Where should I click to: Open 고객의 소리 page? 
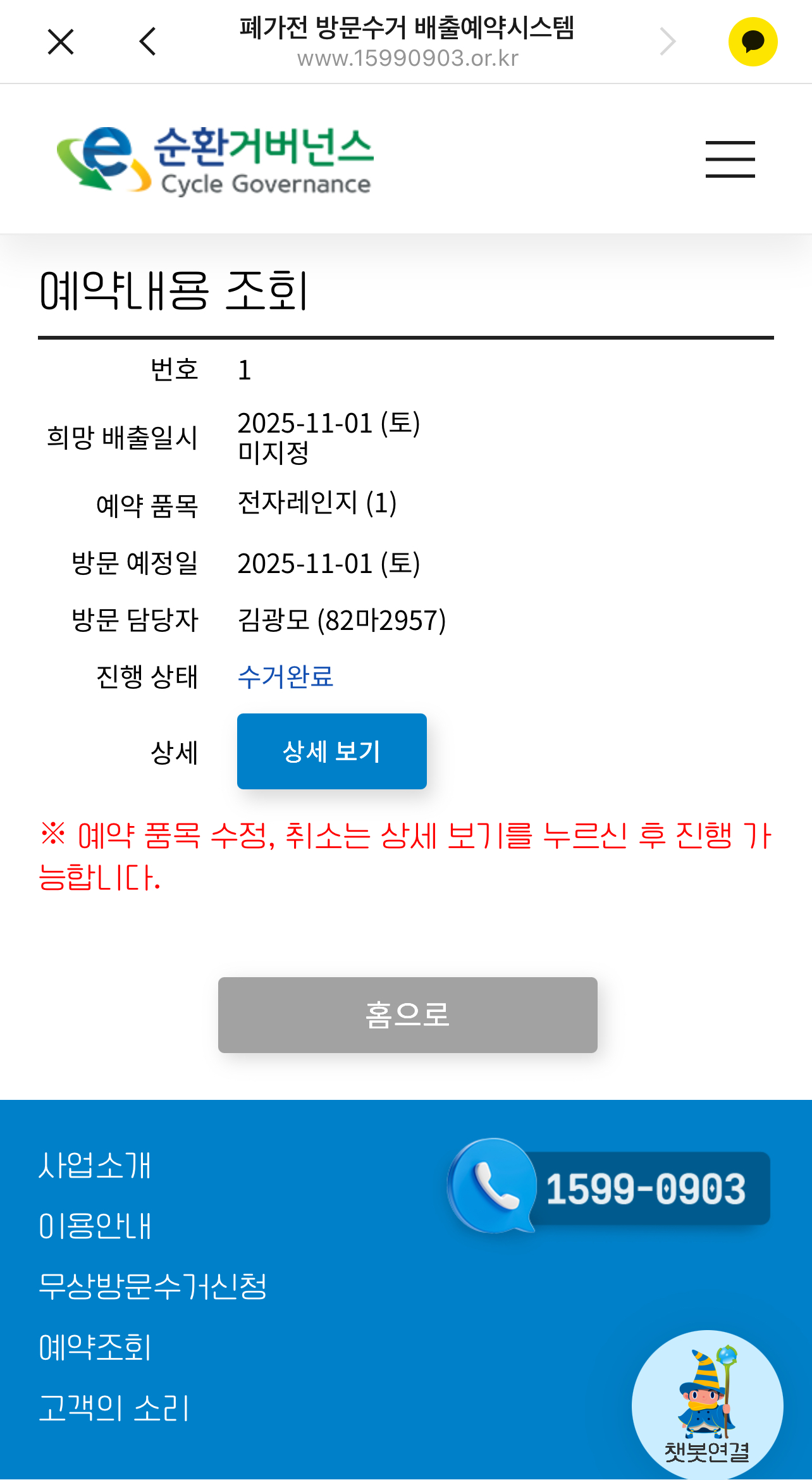114,1408
